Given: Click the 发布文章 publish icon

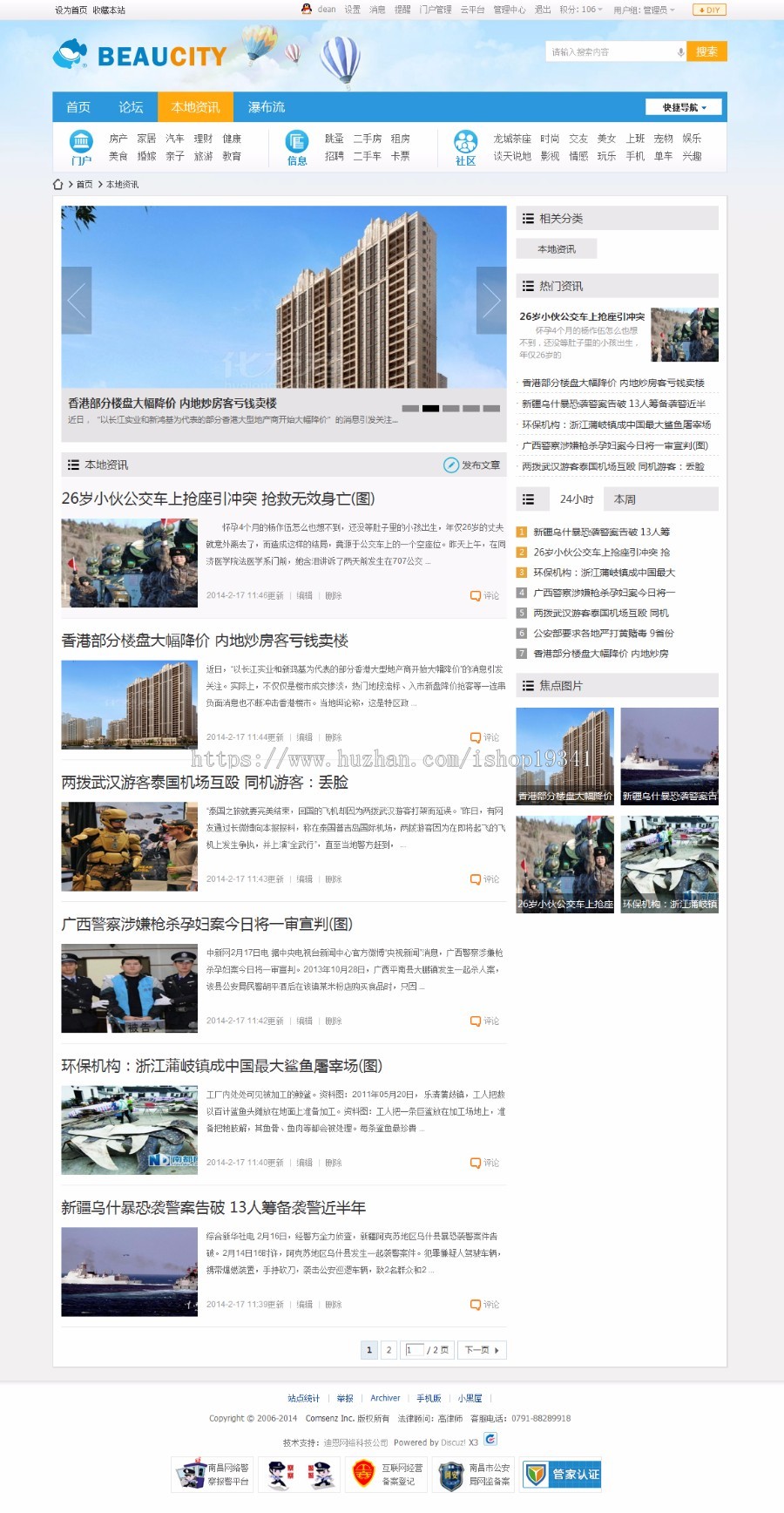Looking at the screenshot, I should click(450, 465).
